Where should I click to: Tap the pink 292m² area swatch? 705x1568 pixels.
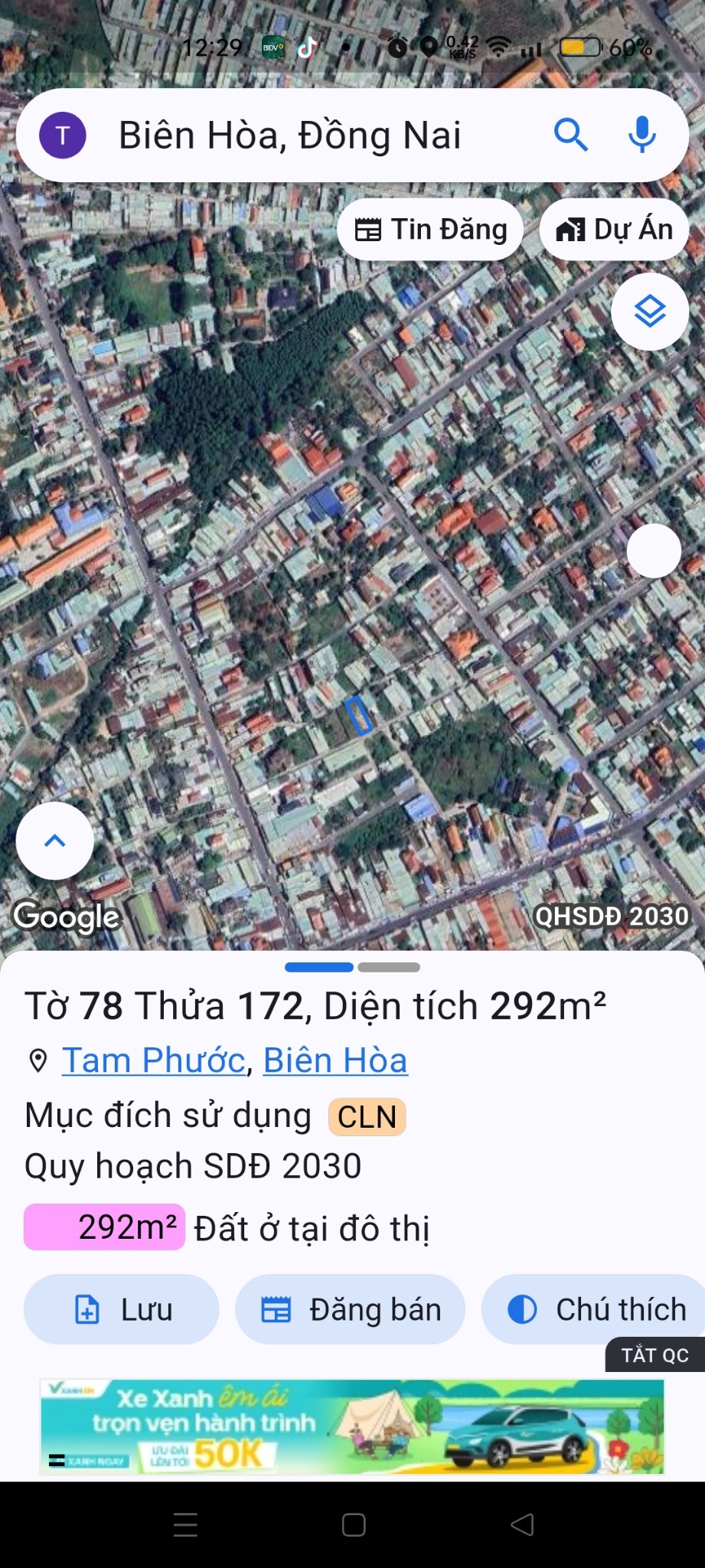[x=103, y=1227]
